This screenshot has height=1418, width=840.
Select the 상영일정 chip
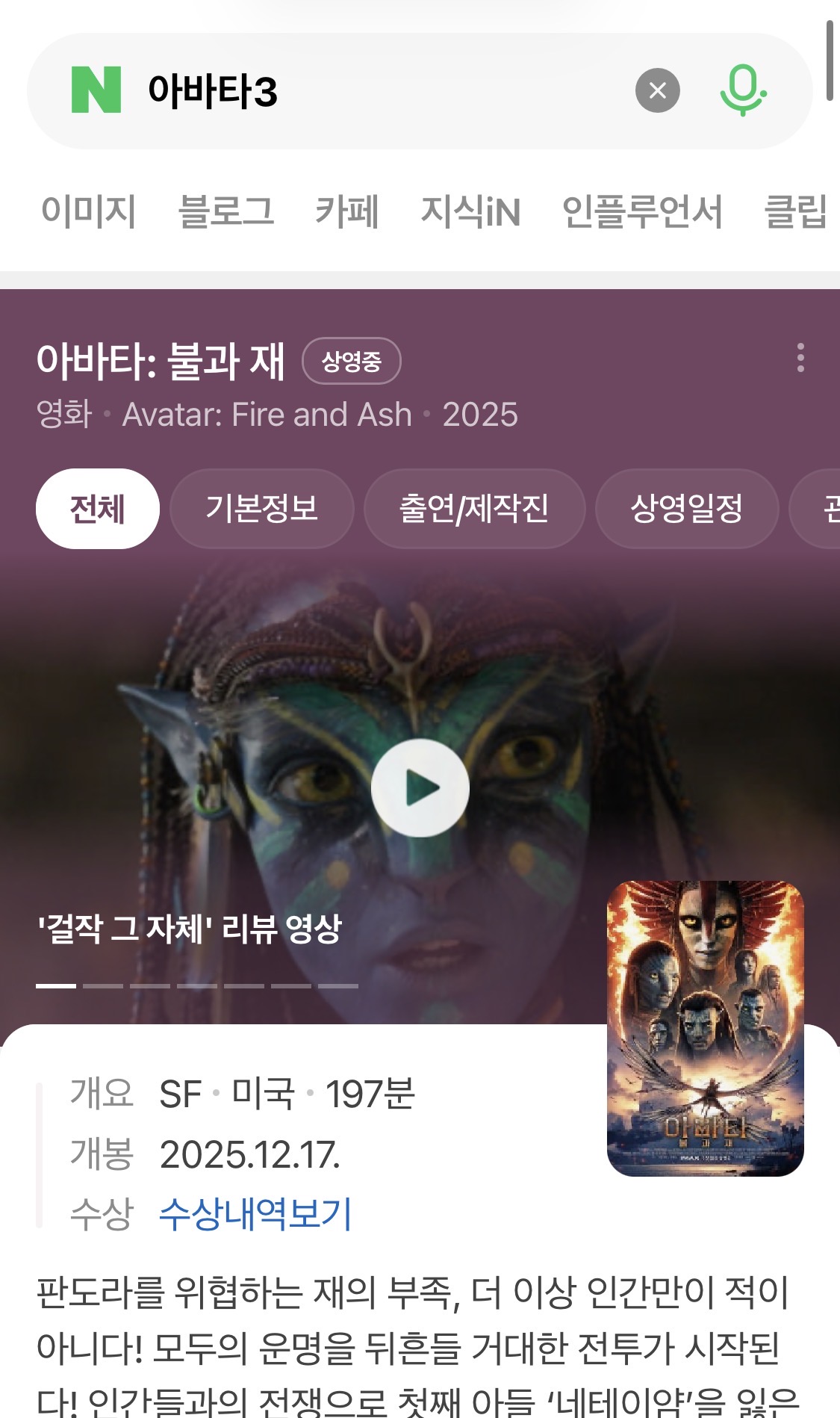click(687, 509)
